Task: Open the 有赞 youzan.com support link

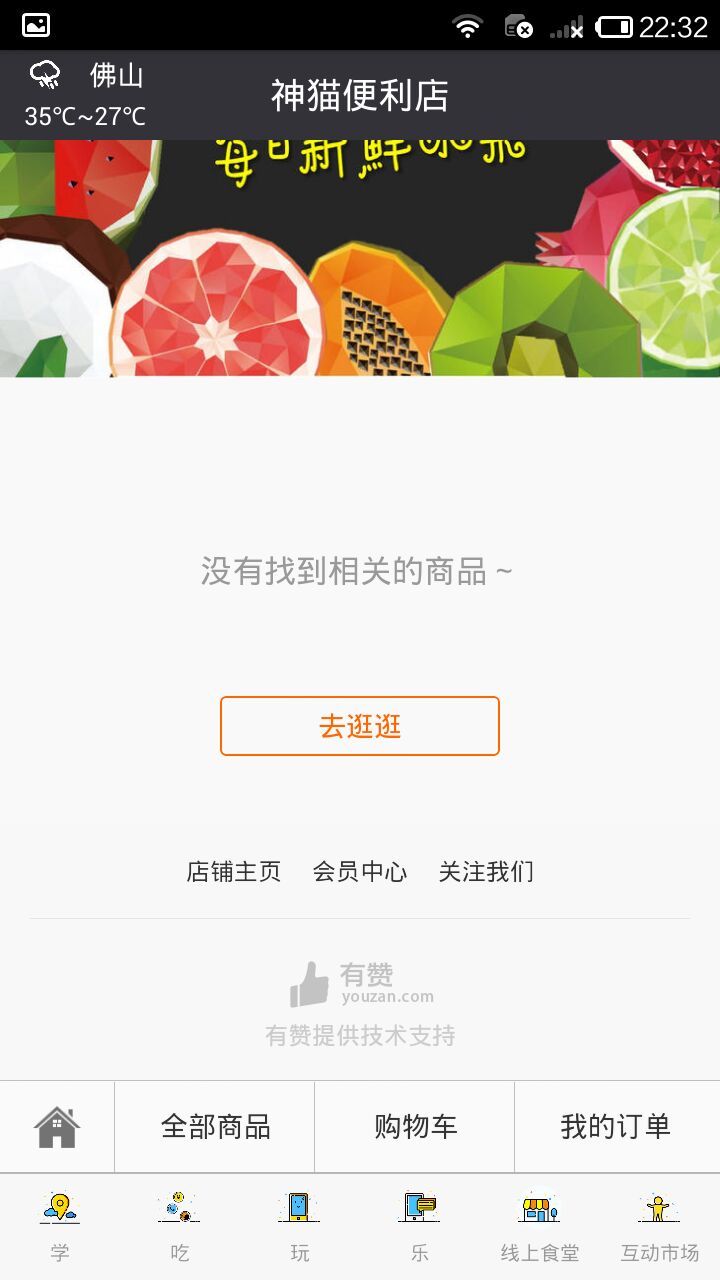Action: point(361,985)
